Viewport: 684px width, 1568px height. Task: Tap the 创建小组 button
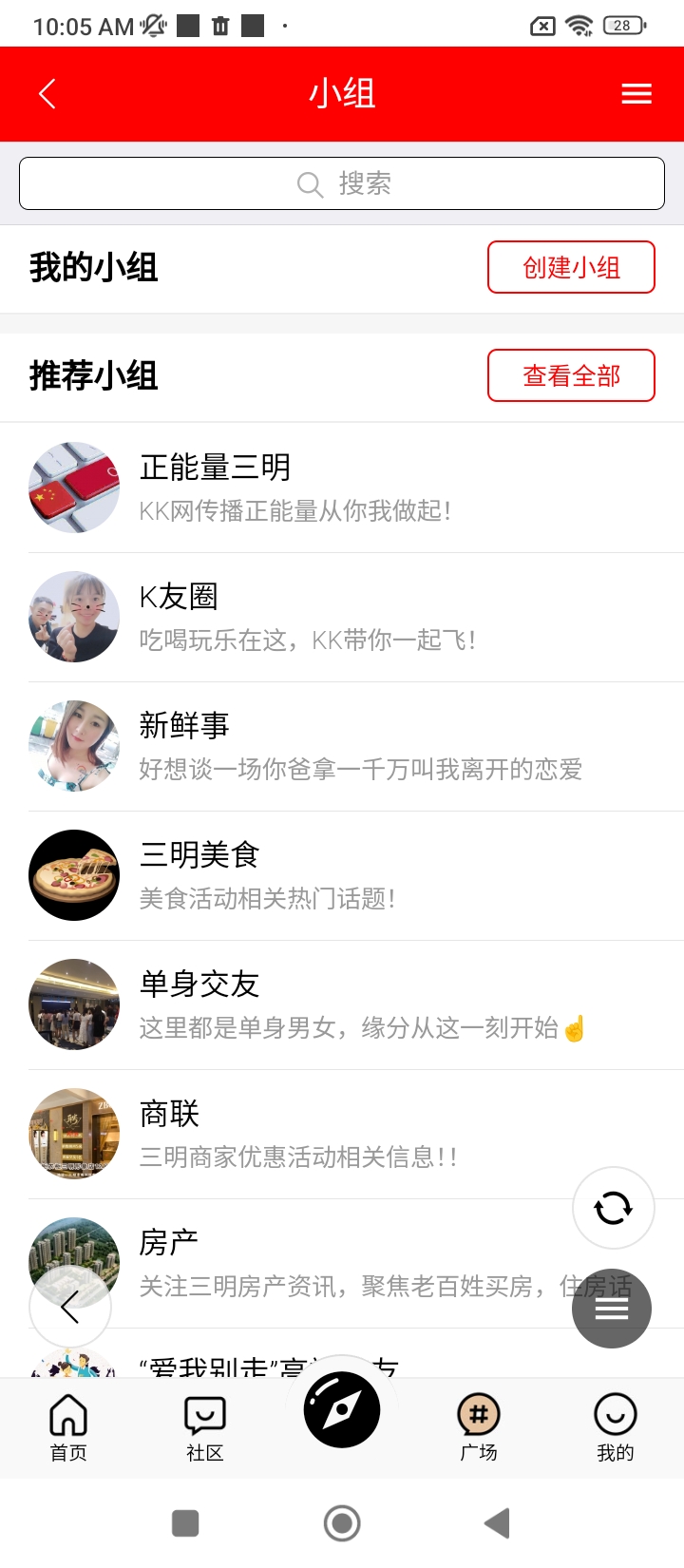coord(571,267)
